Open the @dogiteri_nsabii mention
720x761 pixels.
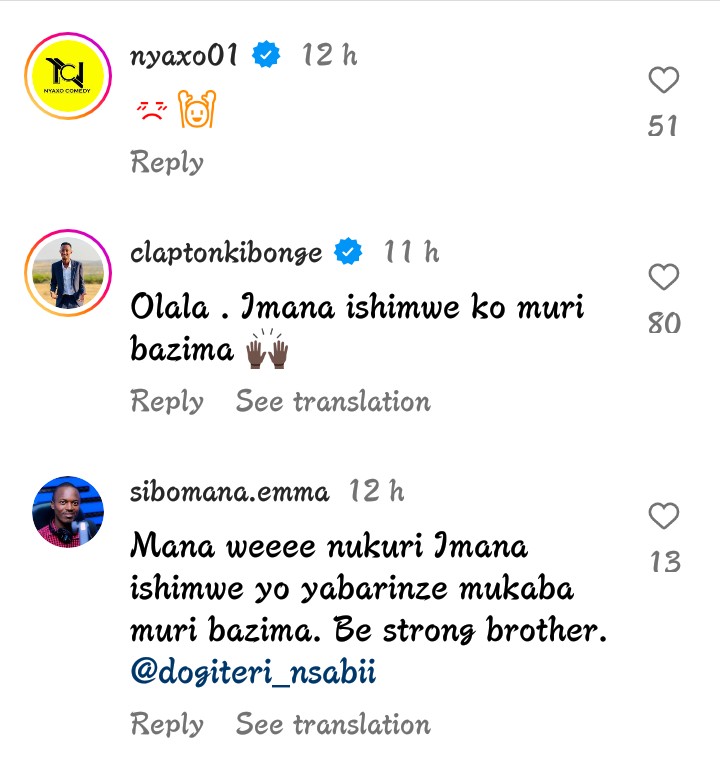click(x=253, y=672)
